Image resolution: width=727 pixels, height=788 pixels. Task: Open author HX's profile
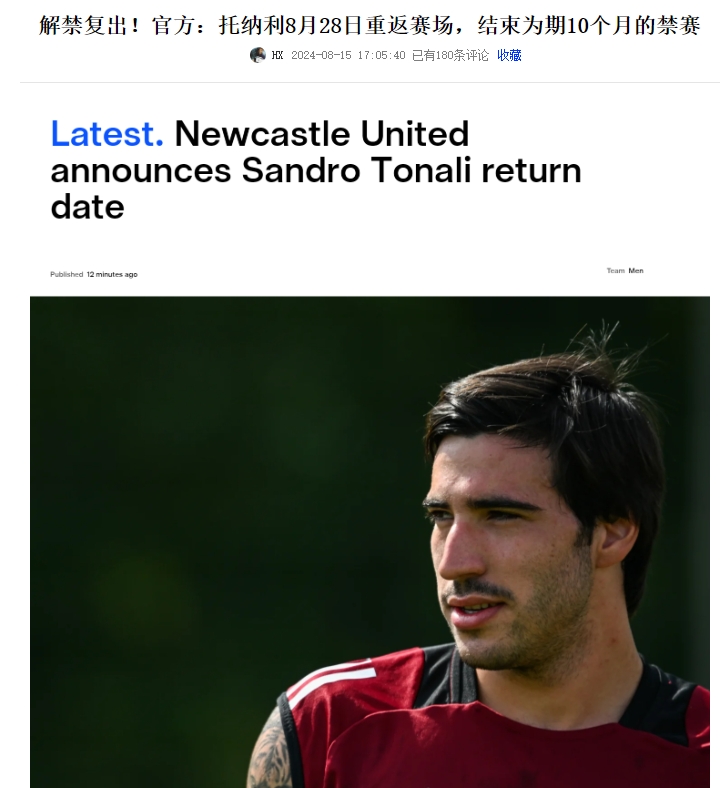click(277, 56)
